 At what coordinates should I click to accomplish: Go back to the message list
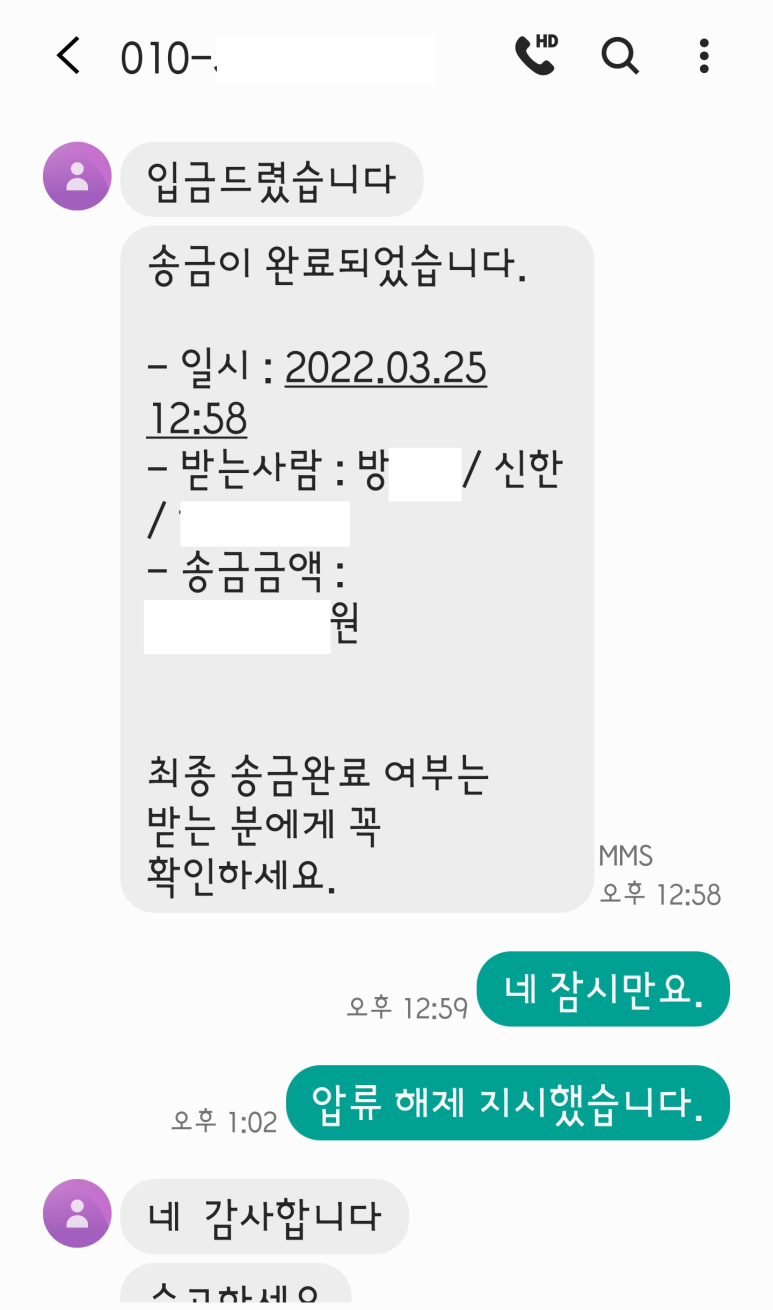click(68, 57)
